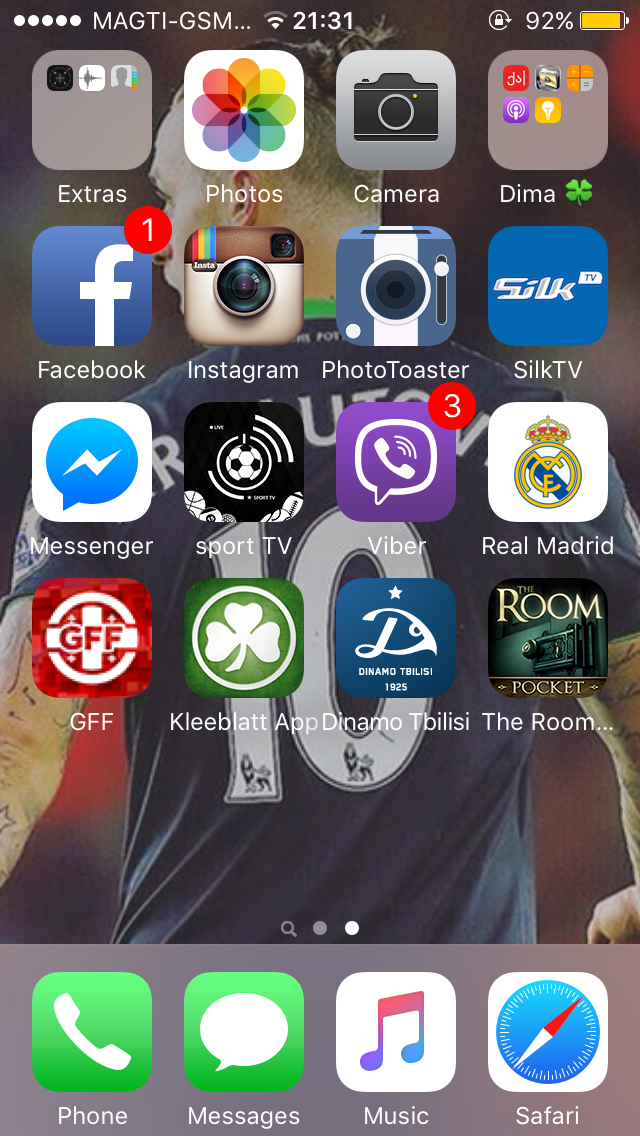Viewport: 640px width, 1136px height.
Task: Launch the Music app
Action: tap(396, 1032)
